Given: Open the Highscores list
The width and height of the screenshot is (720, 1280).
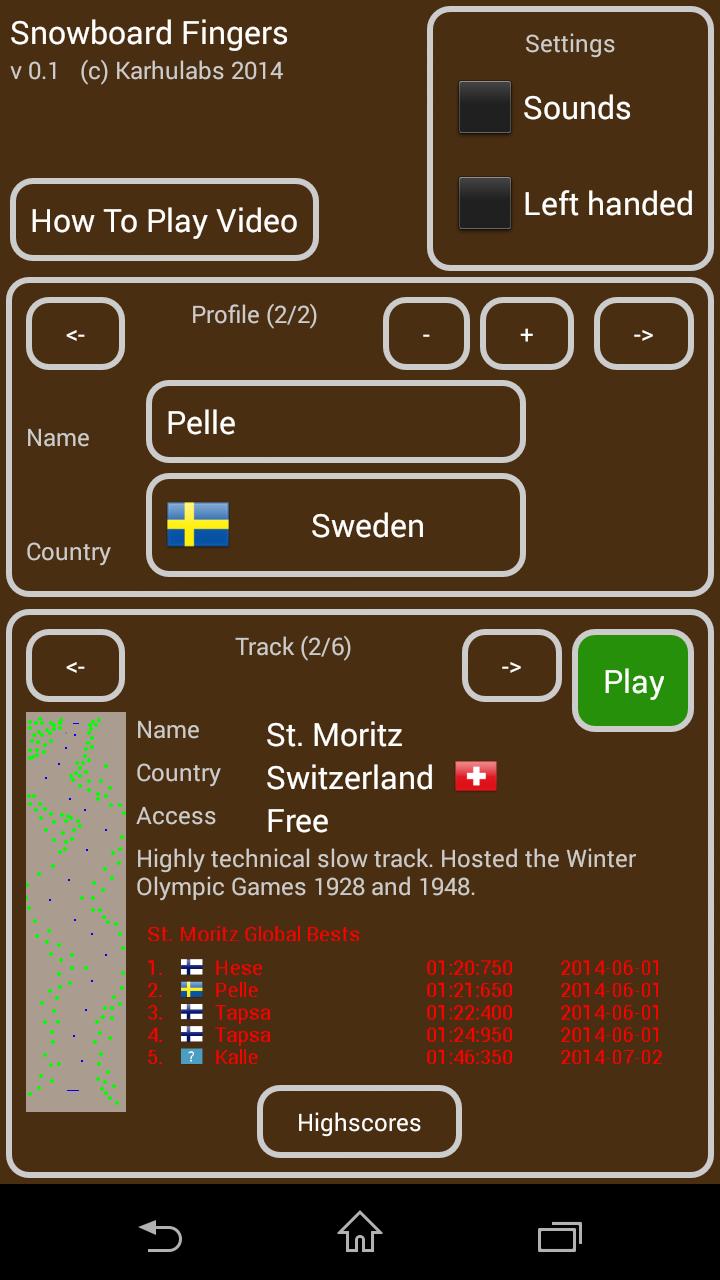Looking at the screenshot, I should click(359, 1122).
